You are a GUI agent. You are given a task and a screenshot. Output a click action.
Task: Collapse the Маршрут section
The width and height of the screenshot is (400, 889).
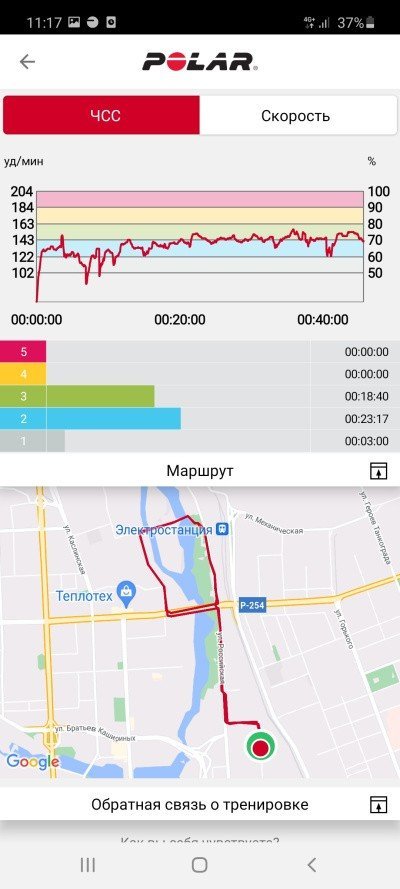(x=378, y=471)
